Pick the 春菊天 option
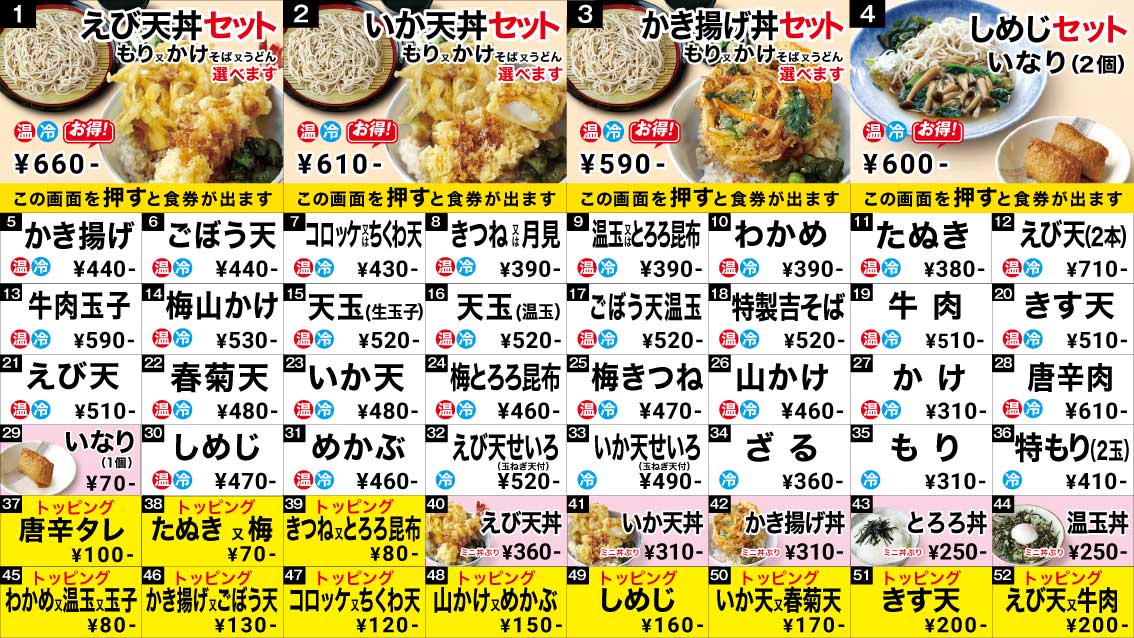The height and width of the screenshot is (638, 1134). tap(213, 388)
